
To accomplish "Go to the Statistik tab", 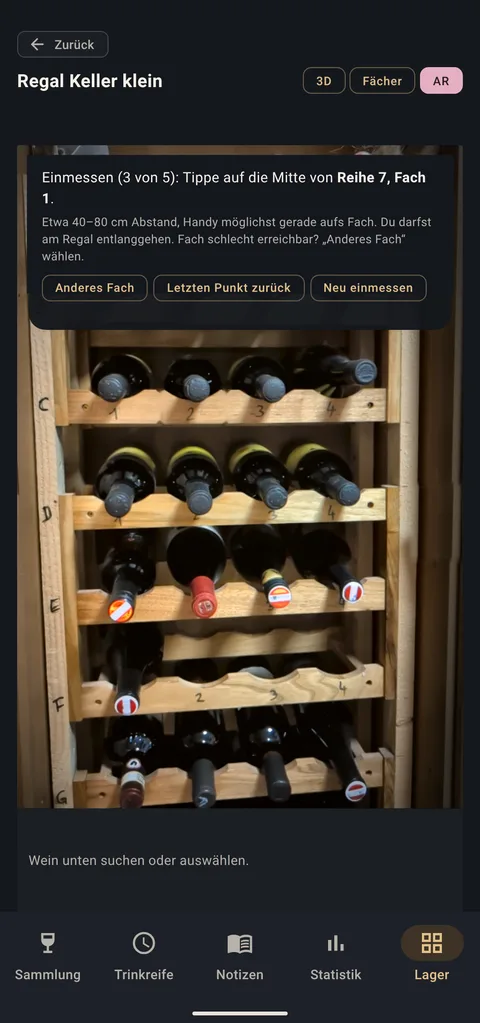I will pos(336,956).
